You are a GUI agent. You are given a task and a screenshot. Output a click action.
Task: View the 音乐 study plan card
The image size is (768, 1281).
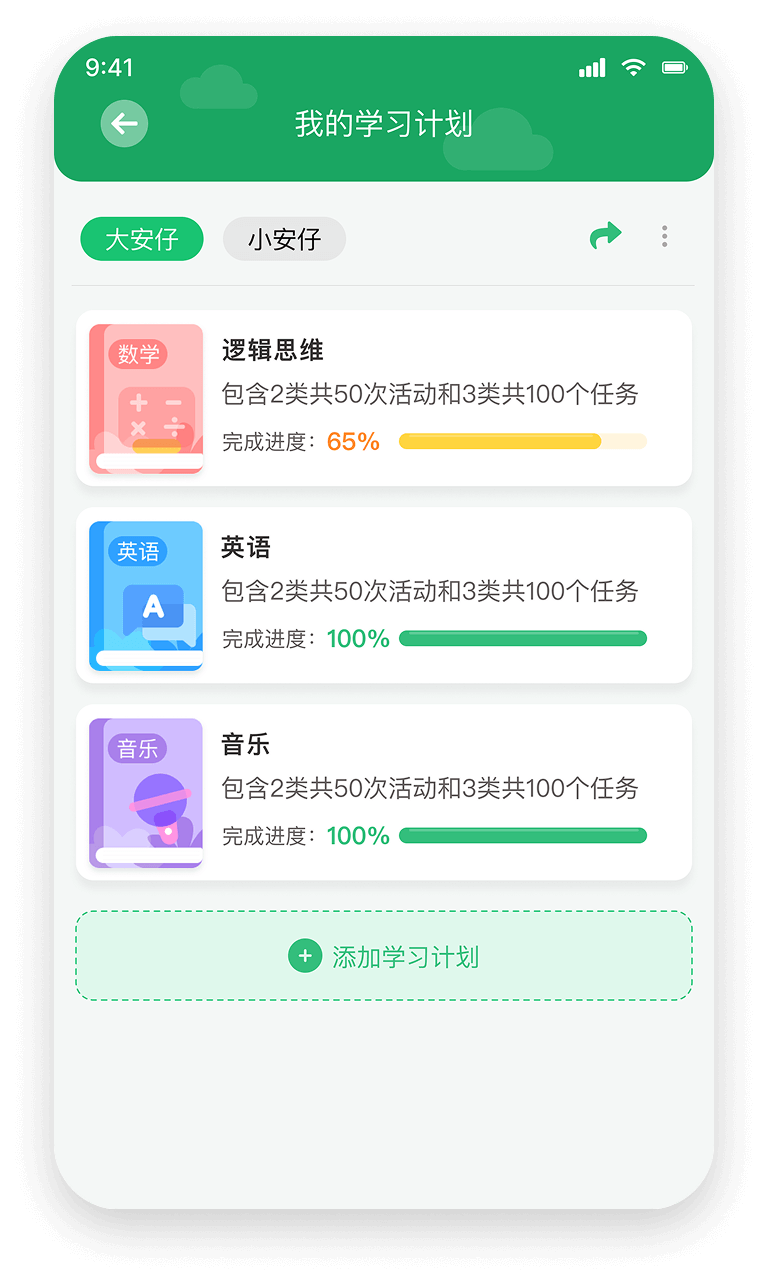coord(383,792)
